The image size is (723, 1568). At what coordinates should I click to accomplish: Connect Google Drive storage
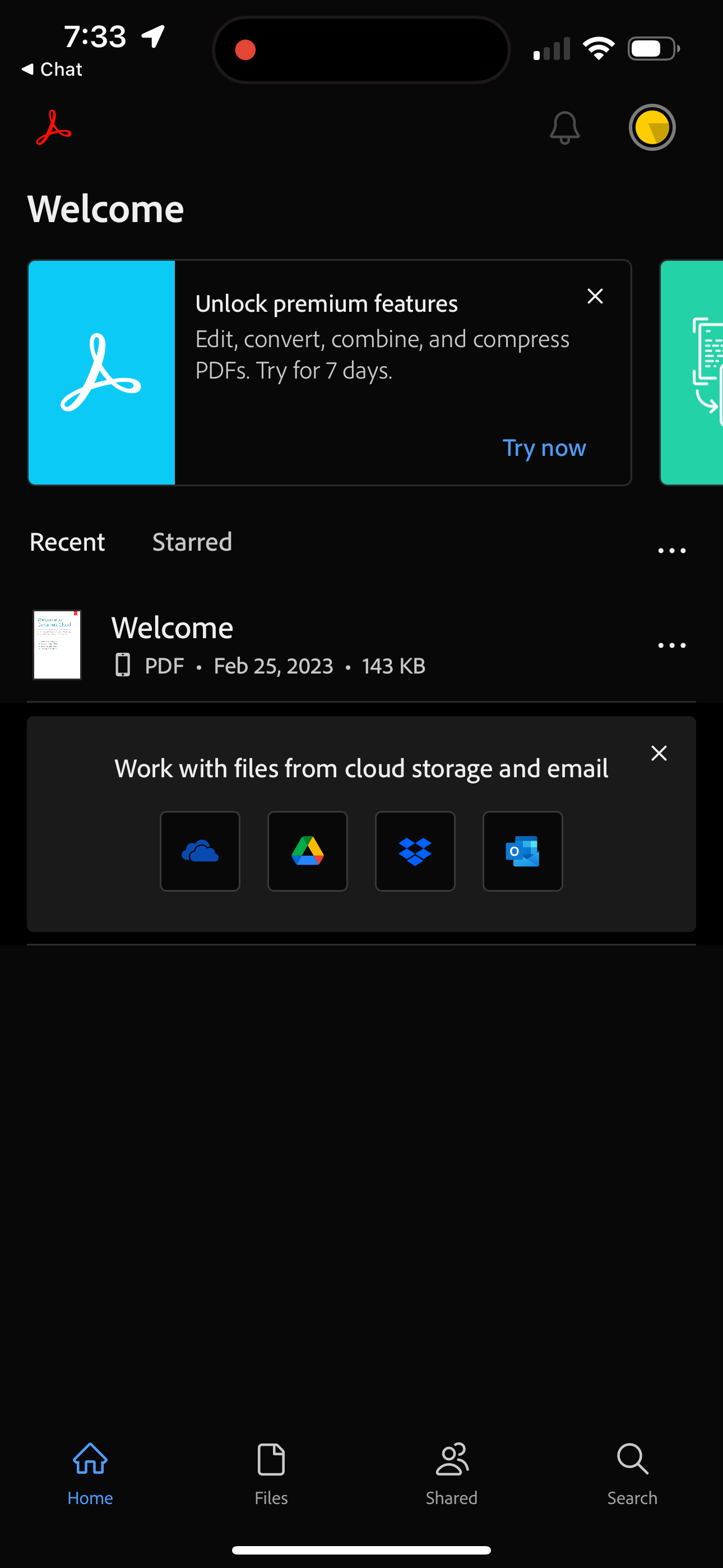[307, 851]
